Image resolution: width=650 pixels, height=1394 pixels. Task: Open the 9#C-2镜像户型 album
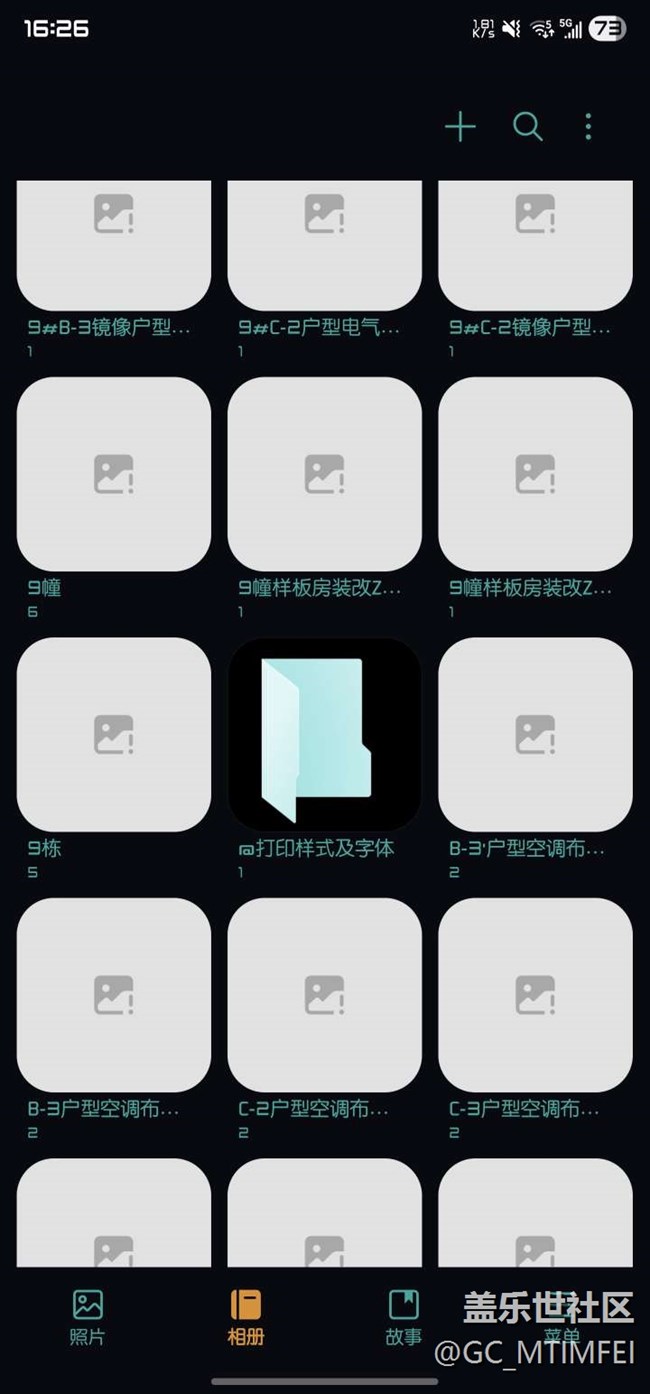tap(535, 245)
